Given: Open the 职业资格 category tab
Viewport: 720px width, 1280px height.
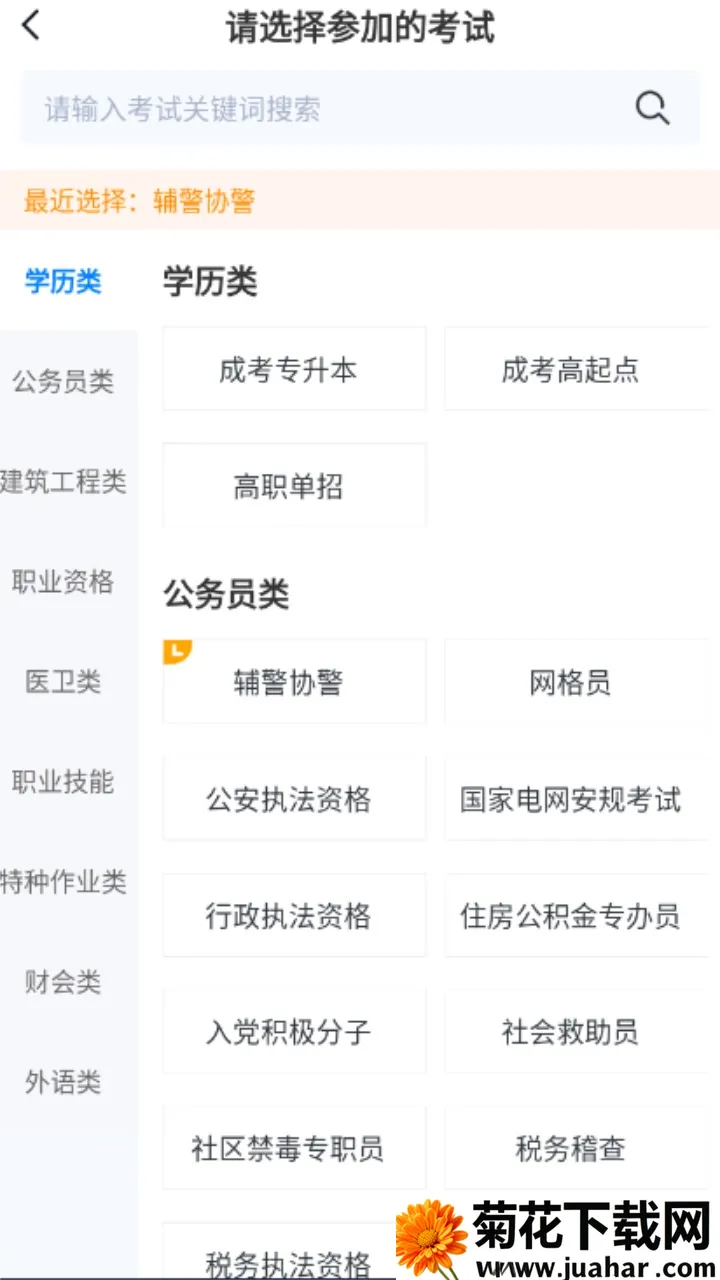Looking at the screenshot, I should (63, 582).
